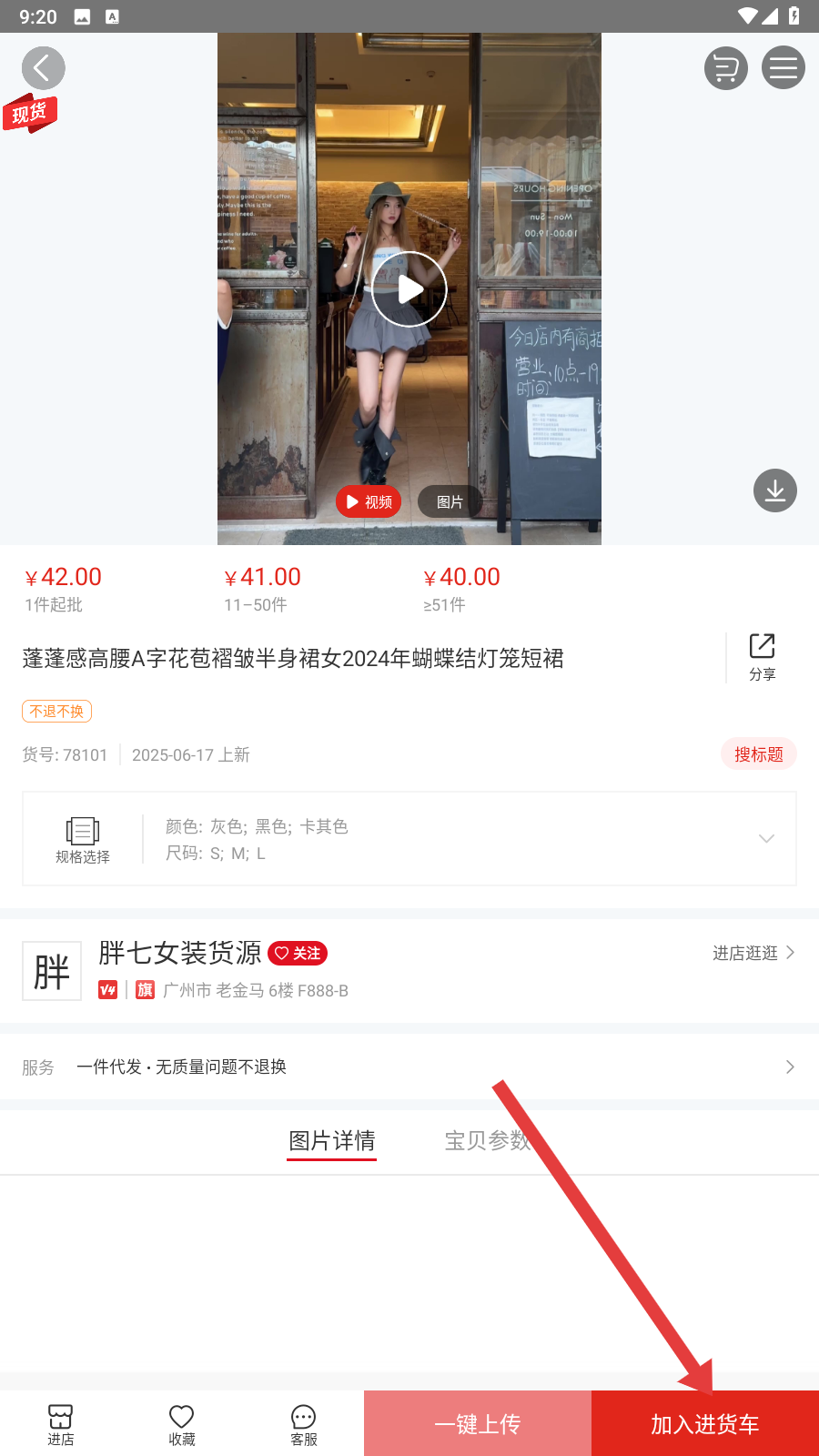Open the shopping cart icon
The height and width of the screenshot is (1456, 819).
725,68
